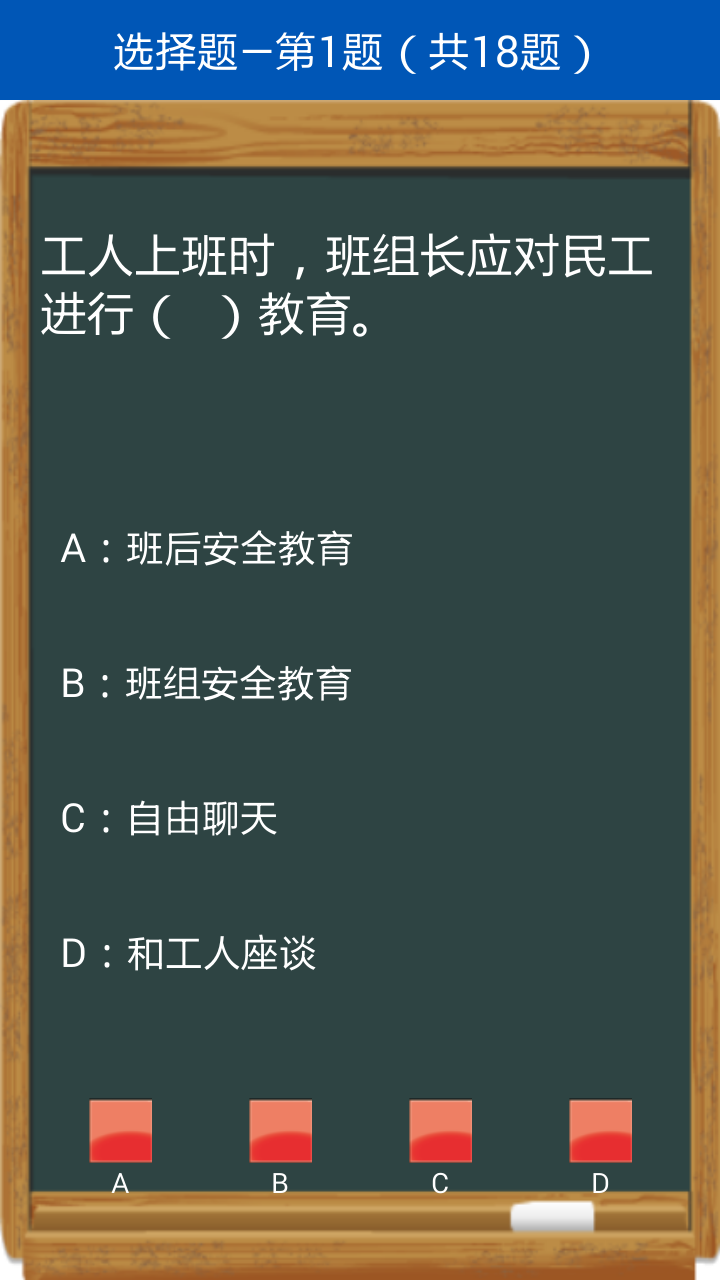Choose answer button B
Viewport: 720px width, 1280px height.
(x=281, y=1131)
